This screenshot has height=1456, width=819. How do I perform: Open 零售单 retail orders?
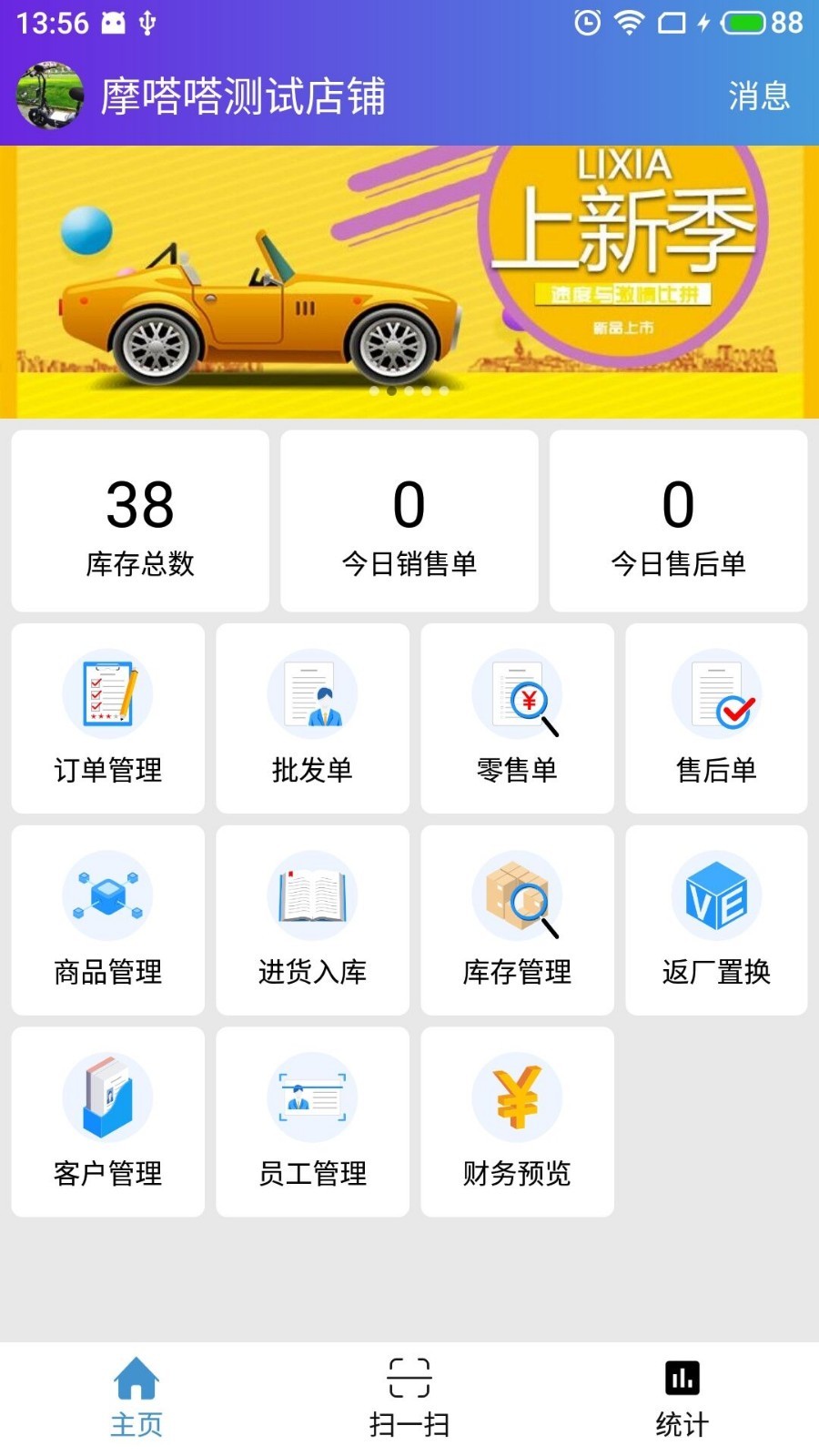click(517, 718)
